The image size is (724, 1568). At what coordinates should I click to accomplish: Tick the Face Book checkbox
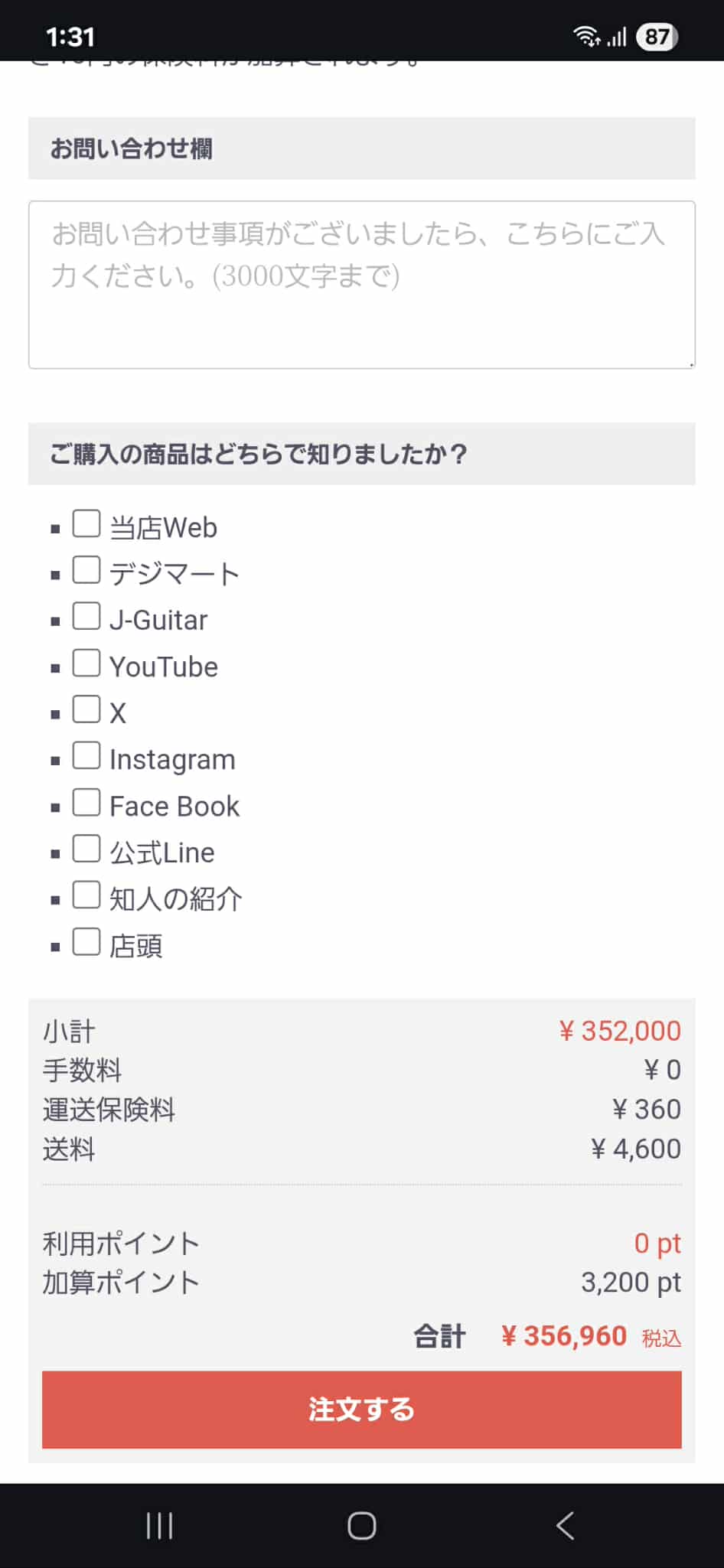point(86,803)
